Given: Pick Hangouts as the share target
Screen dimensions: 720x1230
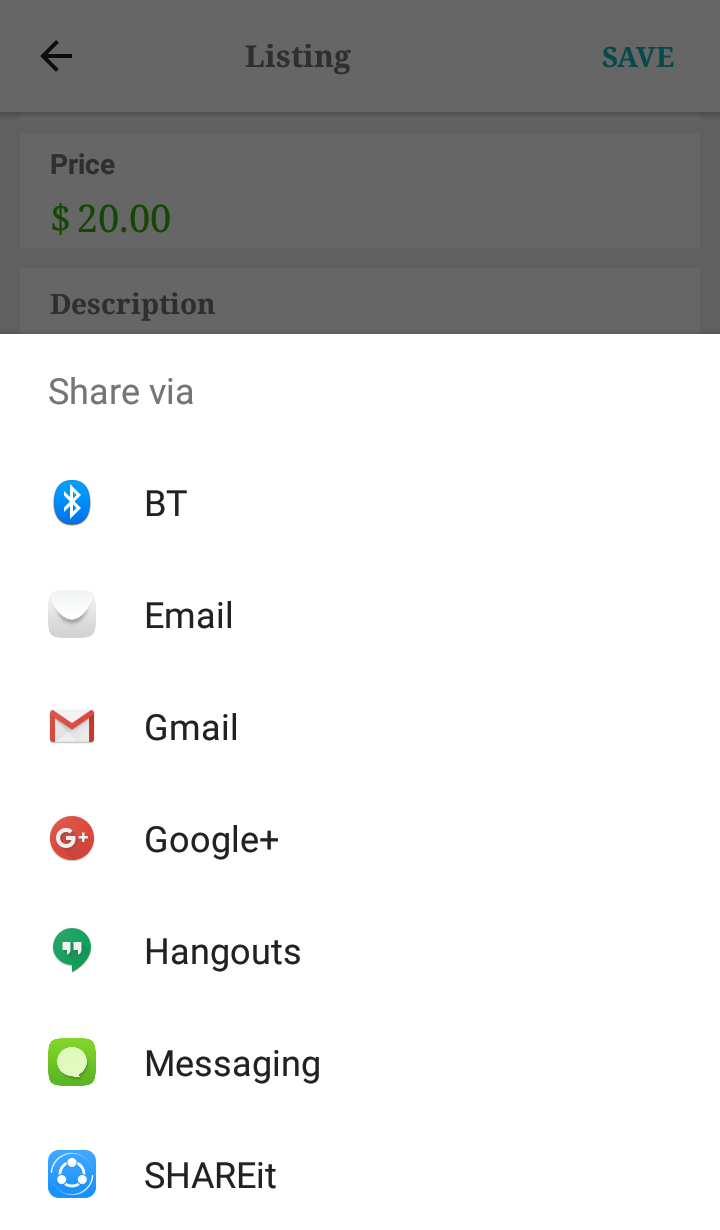Looking at the screenshot, I should 360,951.
